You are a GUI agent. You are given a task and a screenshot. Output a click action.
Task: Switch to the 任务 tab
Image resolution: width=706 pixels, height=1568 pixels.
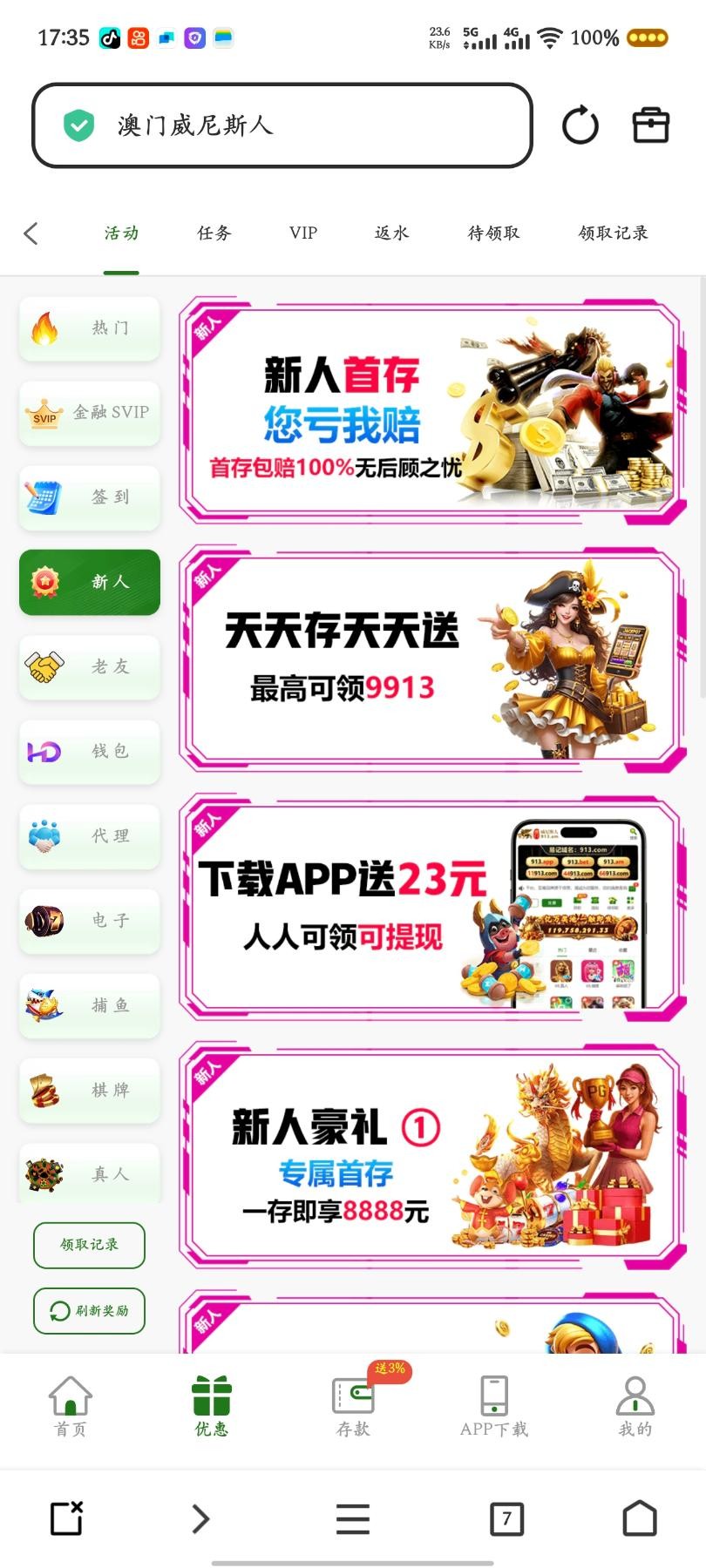[x=214, y=233]
